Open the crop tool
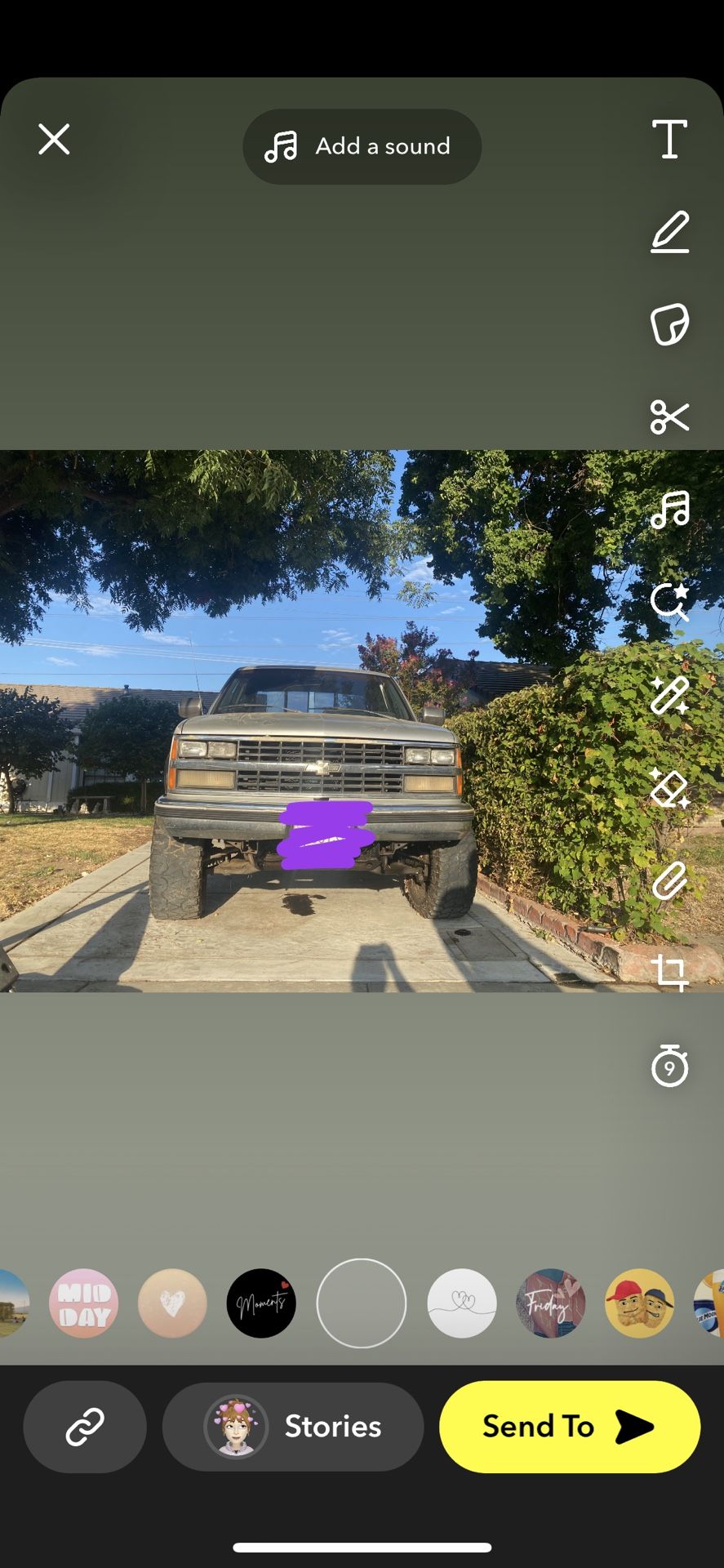Screen dimensions: 724x1568 [x=669, y=973]
